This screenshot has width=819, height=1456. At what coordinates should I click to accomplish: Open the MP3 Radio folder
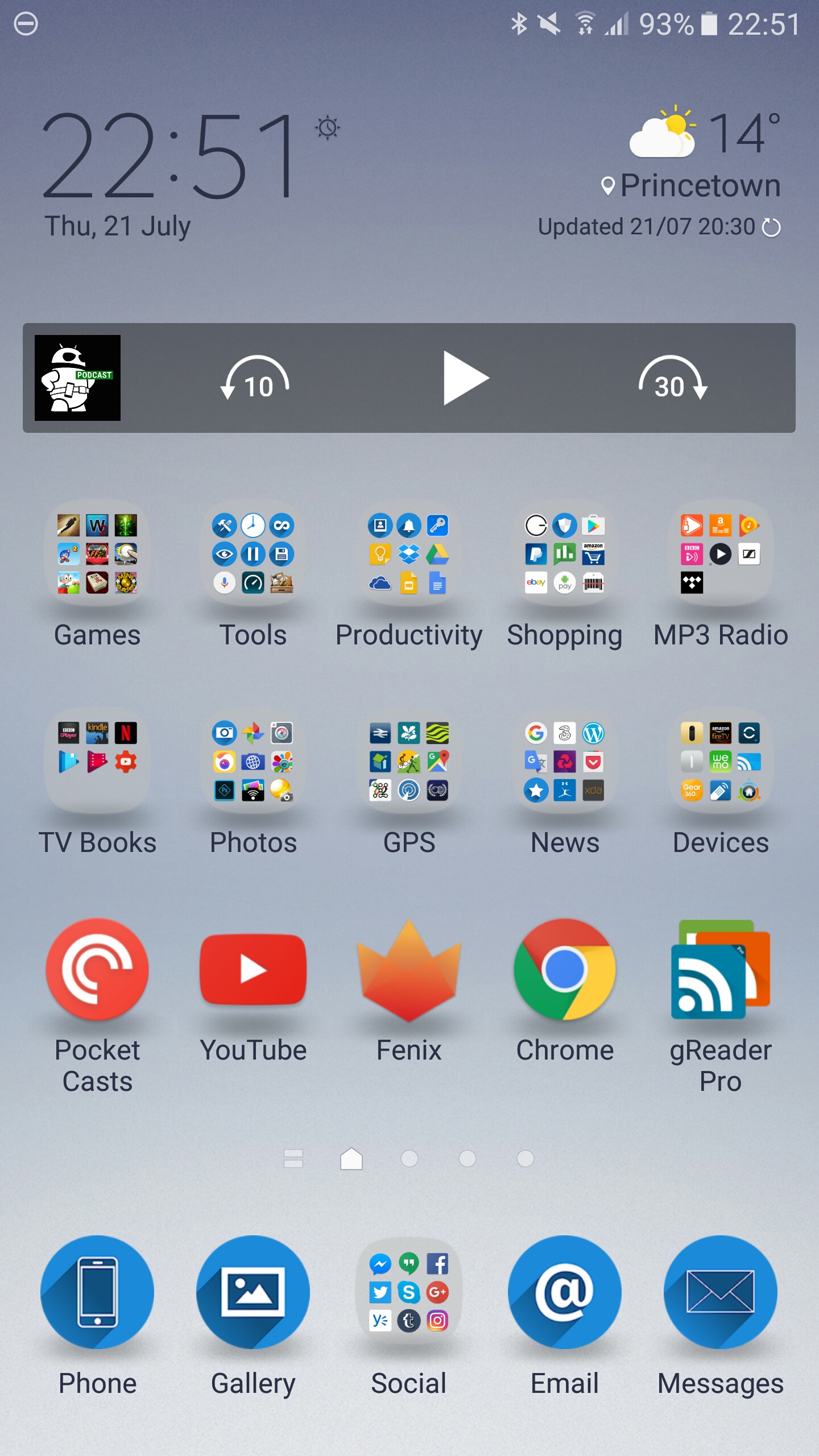(721, 555)
